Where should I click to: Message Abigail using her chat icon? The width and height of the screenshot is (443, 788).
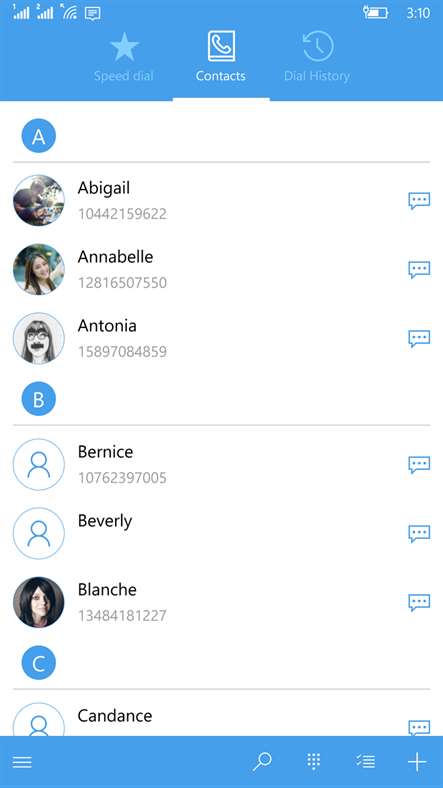pos(419,201)
